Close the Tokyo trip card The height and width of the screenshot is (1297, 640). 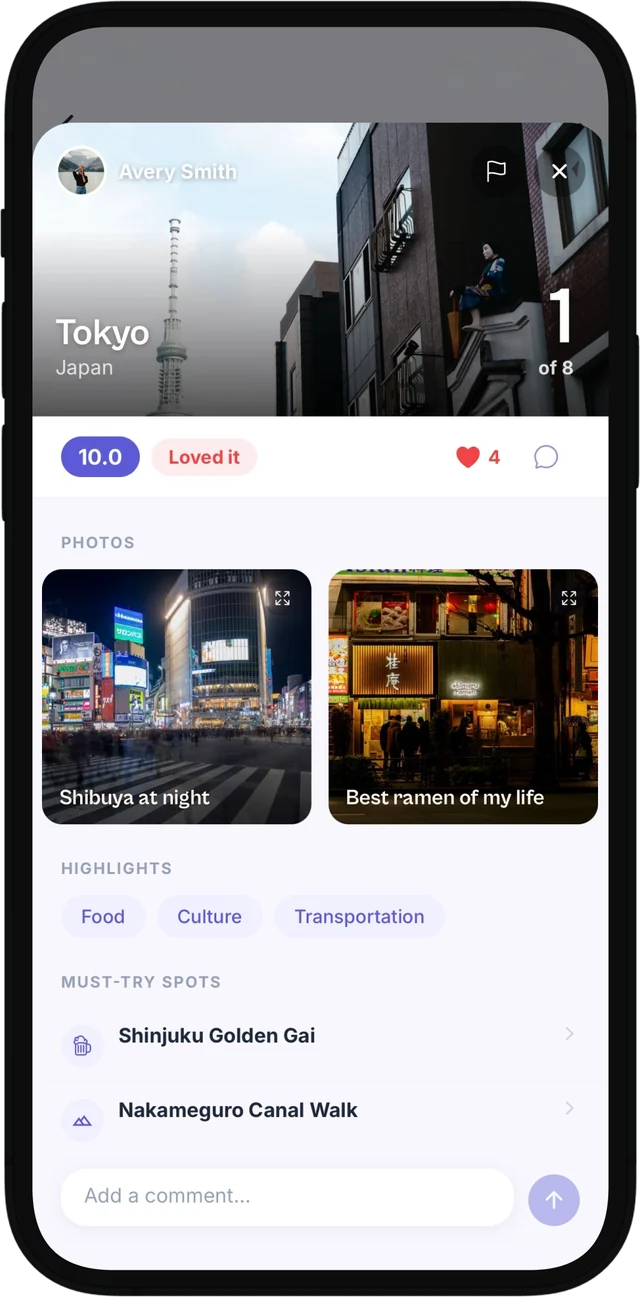coord(559,171)
